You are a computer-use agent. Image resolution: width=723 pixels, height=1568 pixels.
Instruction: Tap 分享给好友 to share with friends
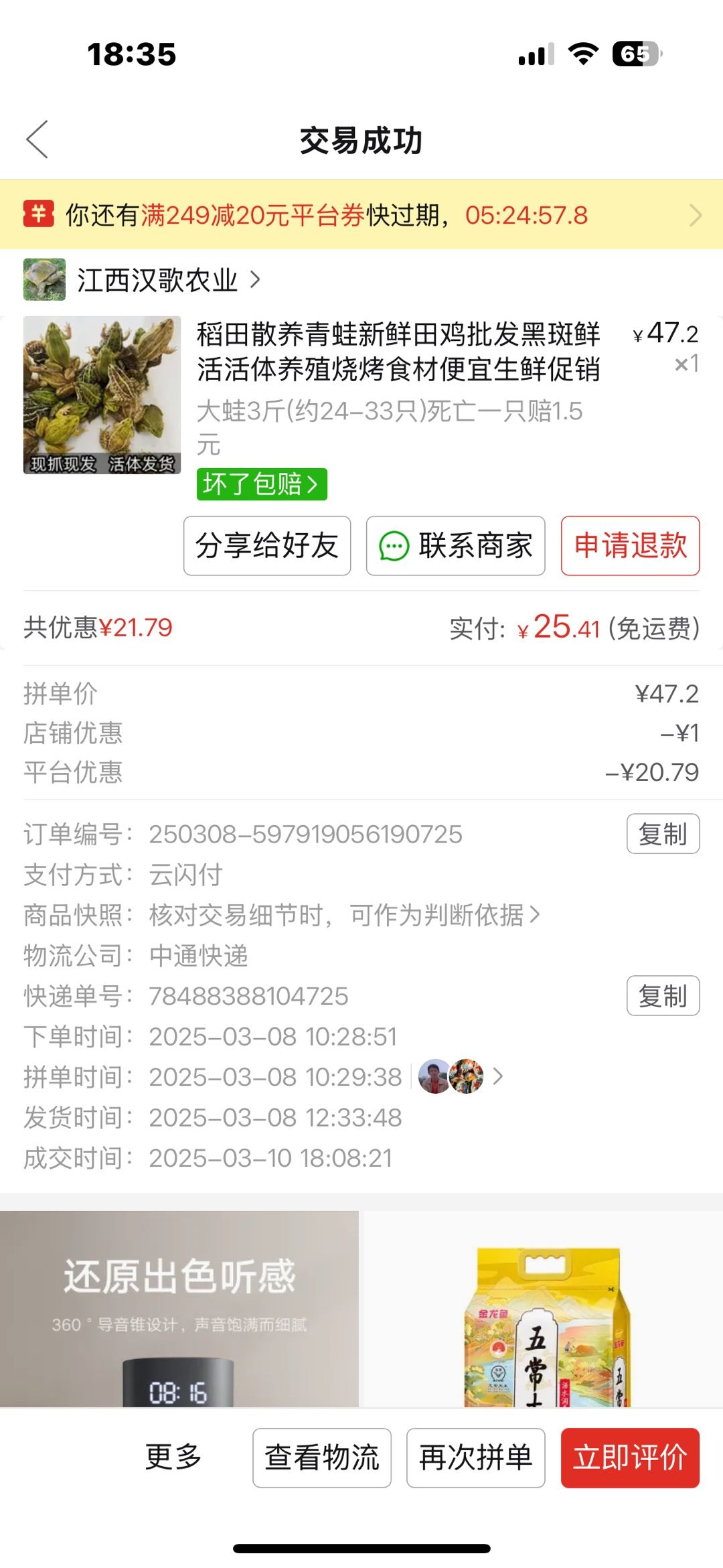point(267,545)
